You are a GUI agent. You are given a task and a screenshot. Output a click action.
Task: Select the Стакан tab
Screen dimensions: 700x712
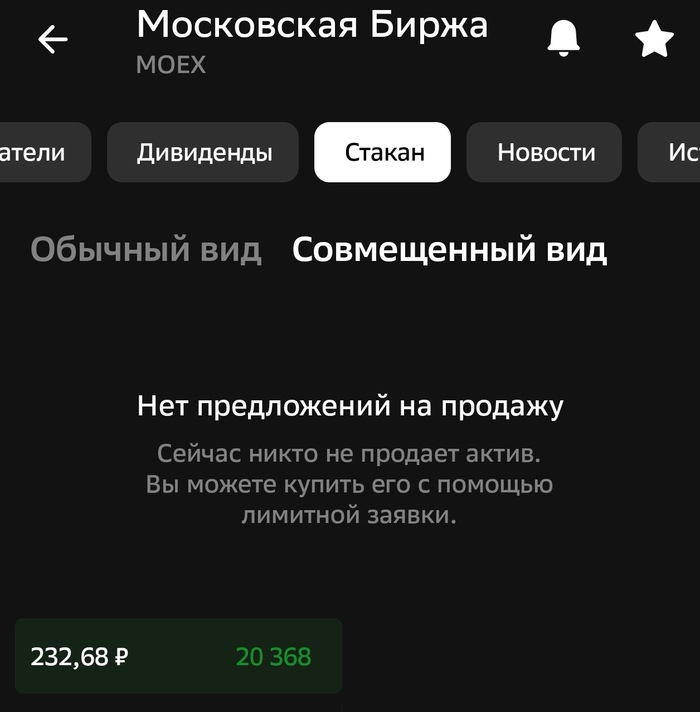[x=383, y=152]
